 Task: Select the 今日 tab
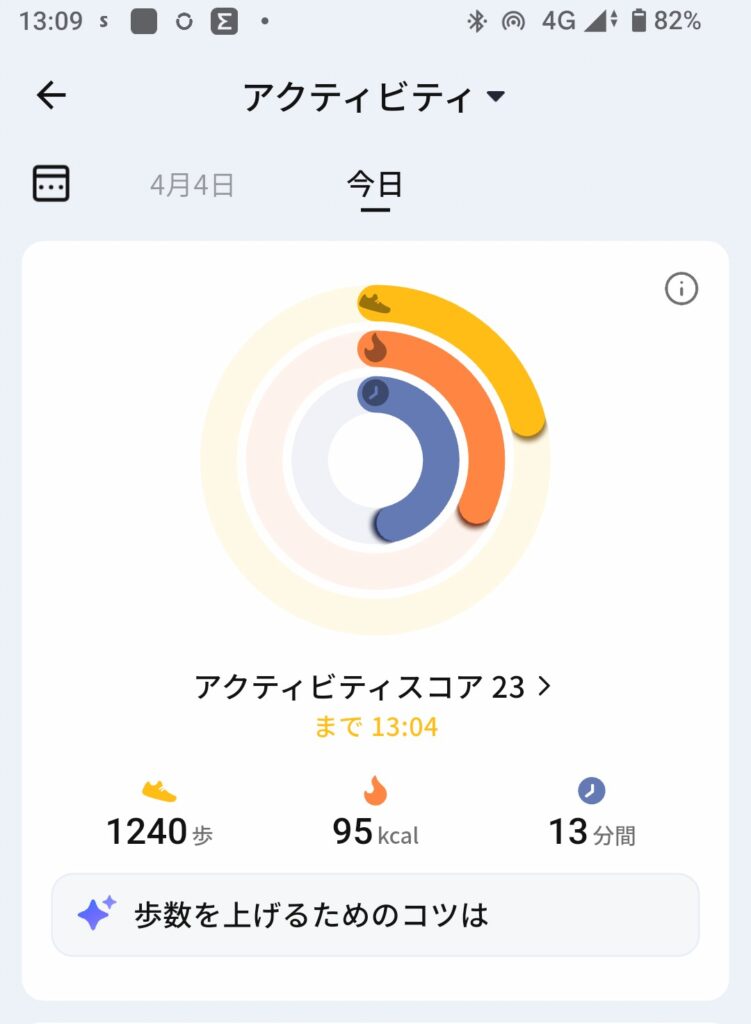(375, 185)
